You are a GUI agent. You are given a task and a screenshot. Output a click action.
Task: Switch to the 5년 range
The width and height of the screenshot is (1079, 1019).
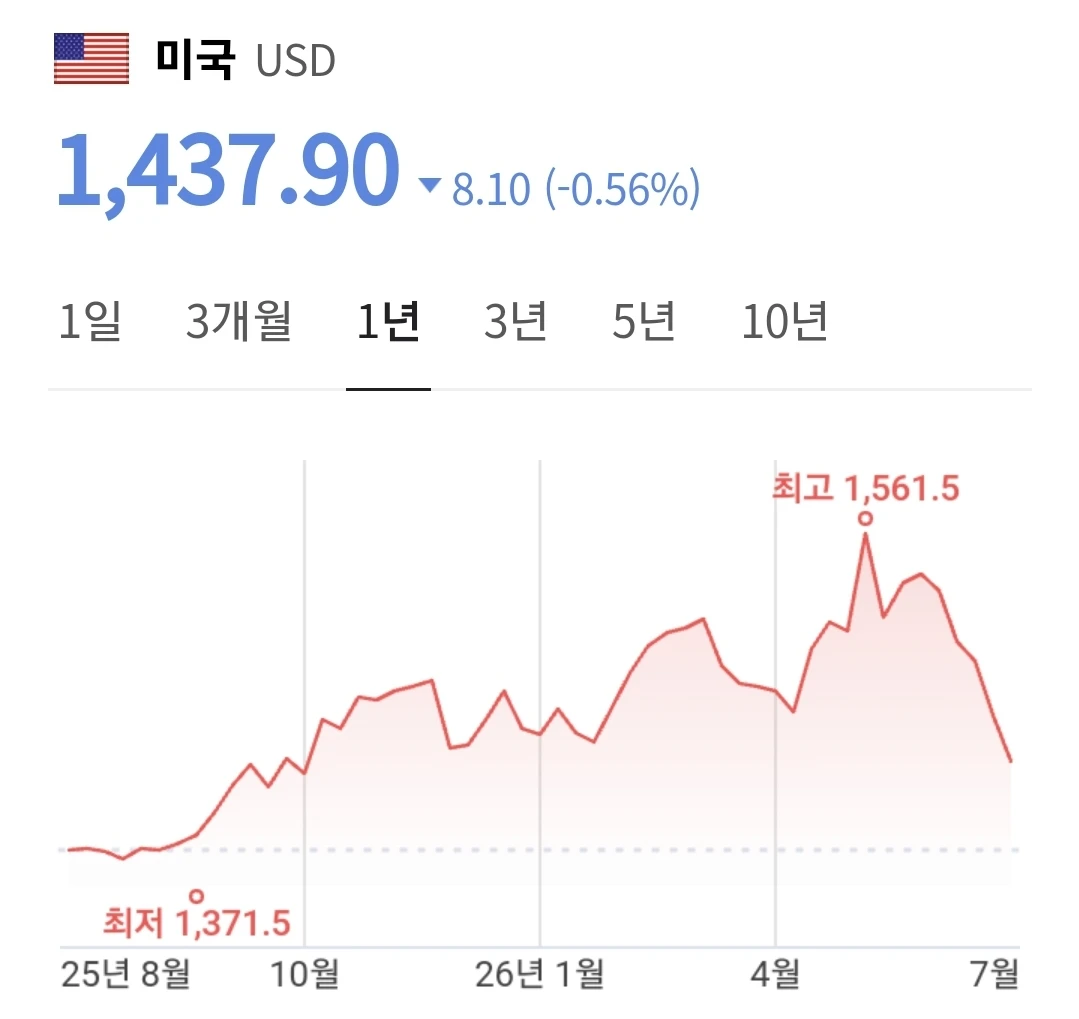pyautogui.click(x=644, y=321)
